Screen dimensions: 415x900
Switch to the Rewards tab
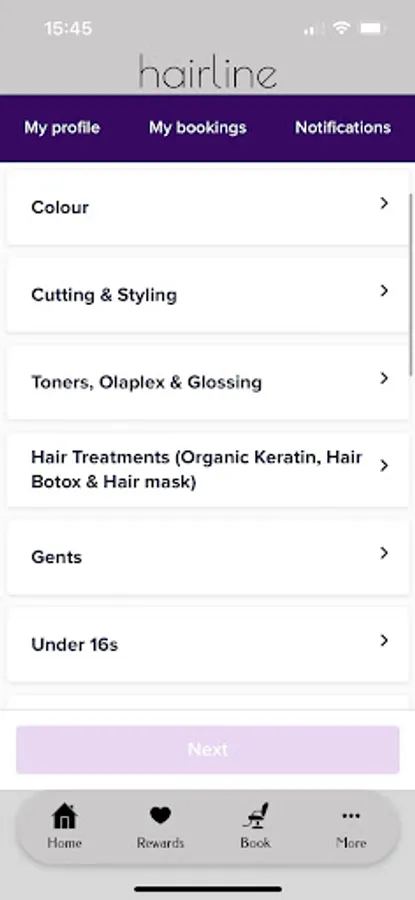point(160,826)
